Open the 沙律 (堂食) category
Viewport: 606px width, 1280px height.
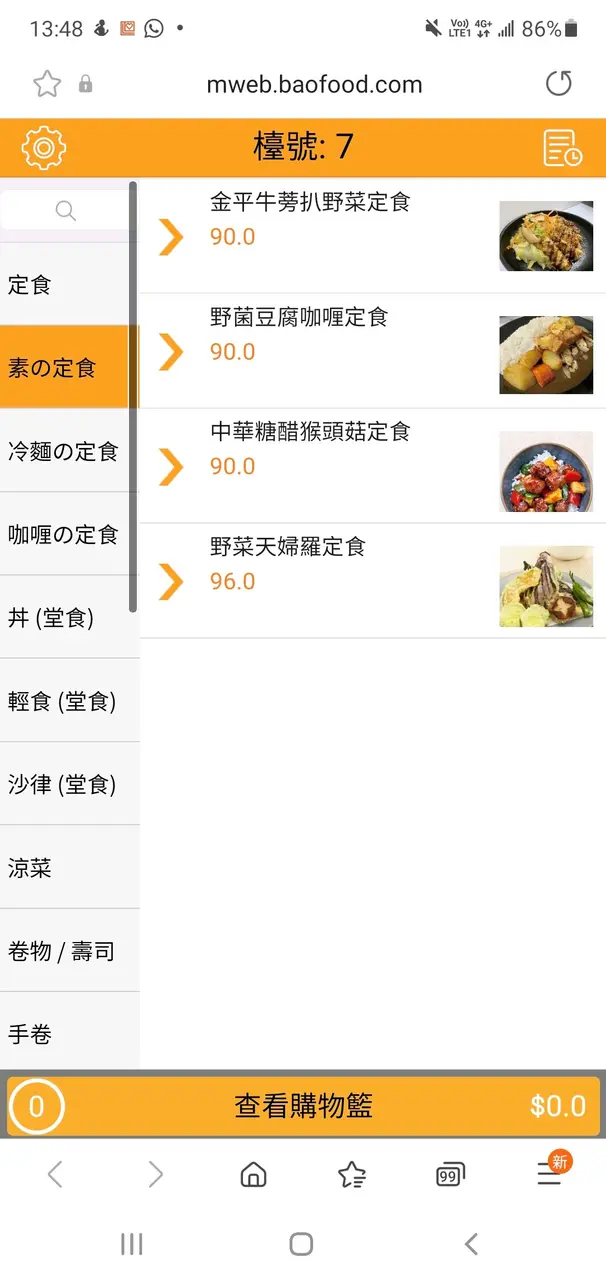(x=66, y=784)
